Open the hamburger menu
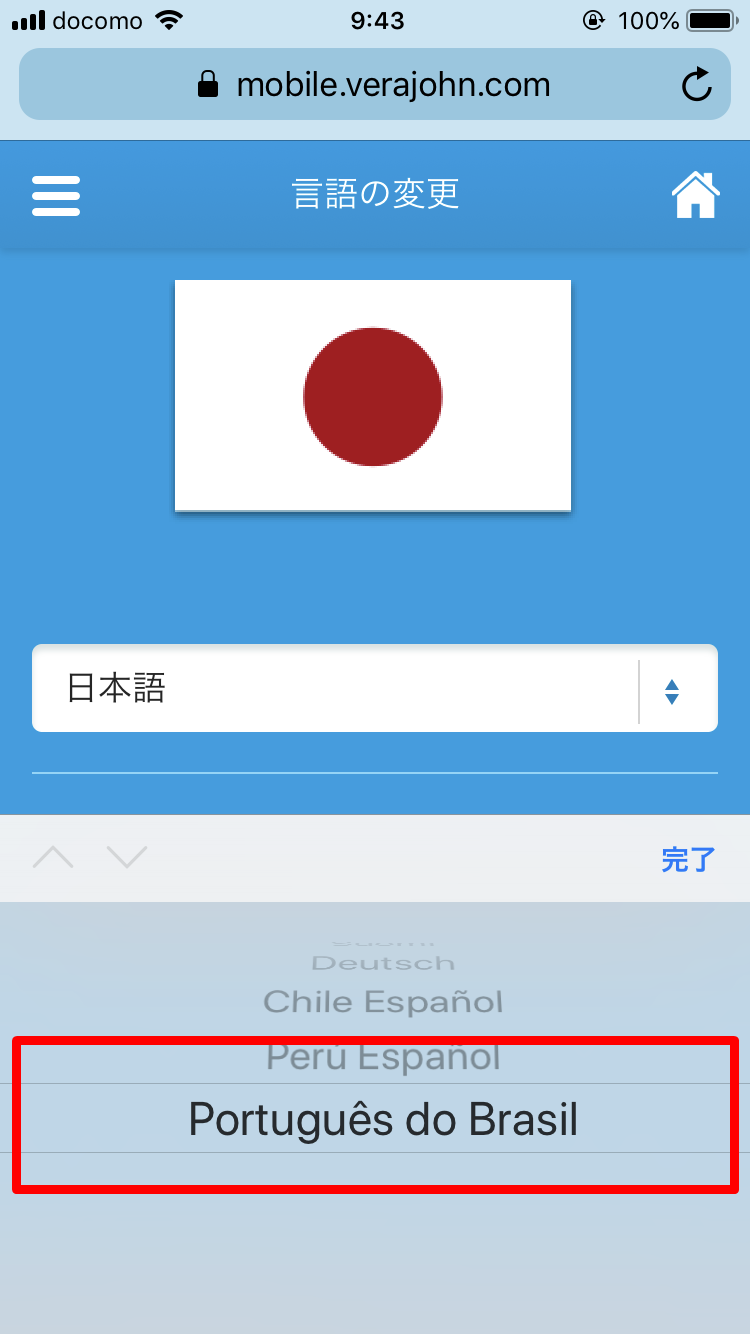 tap(56, 195)
